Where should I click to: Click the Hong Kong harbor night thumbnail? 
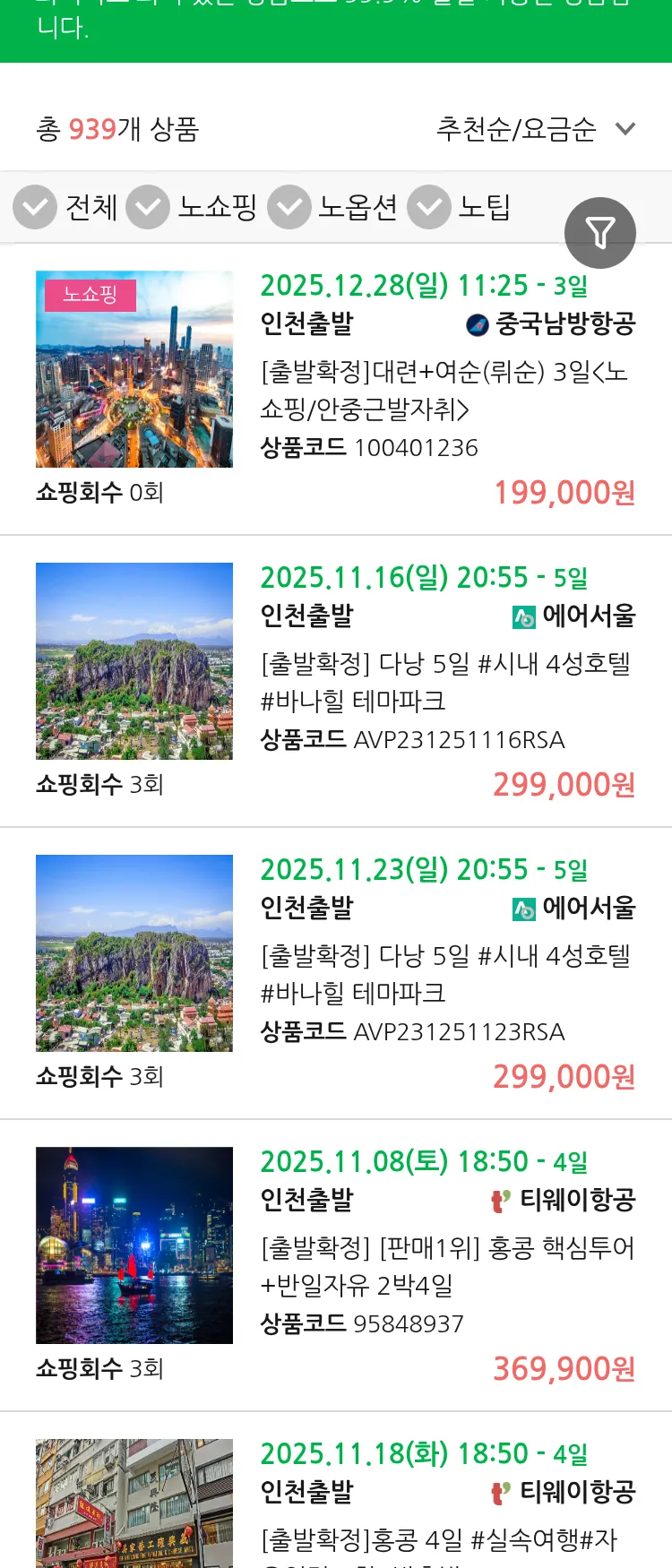tap(134, 1245)
